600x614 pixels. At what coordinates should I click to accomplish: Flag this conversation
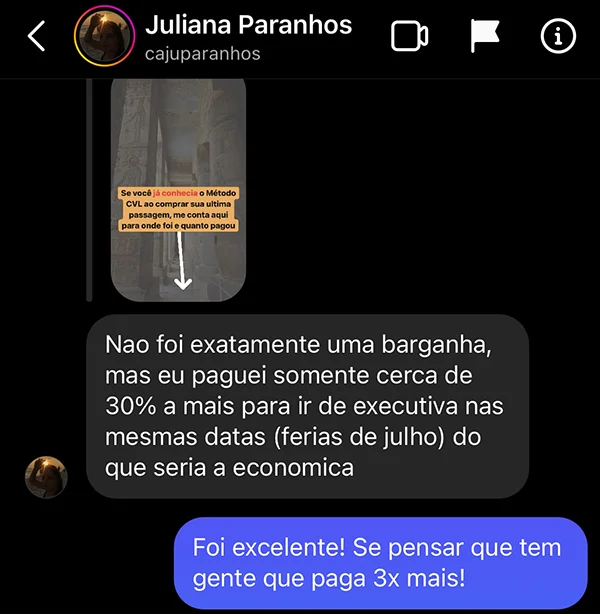click(485, 37)
